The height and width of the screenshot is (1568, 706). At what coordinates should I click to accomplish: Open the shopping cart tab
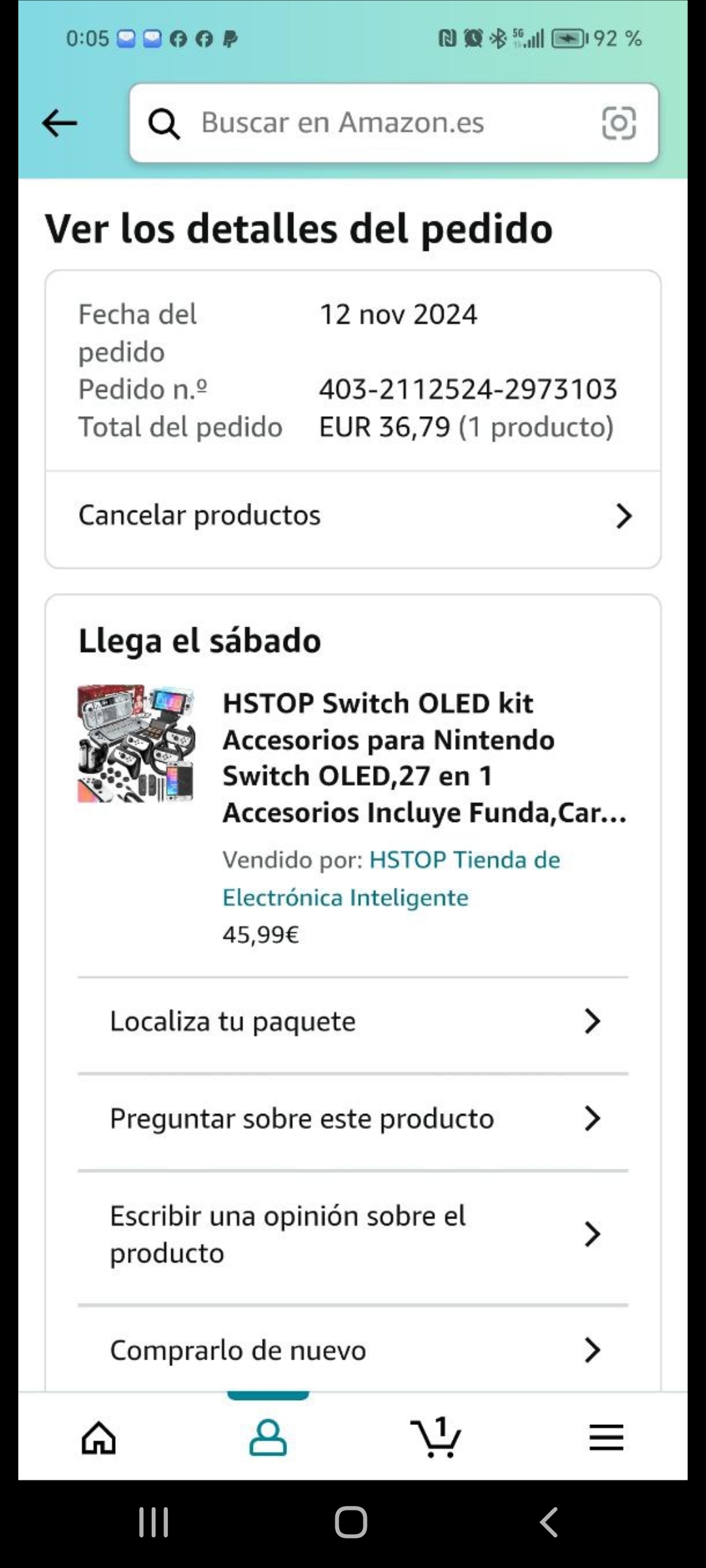point(436,1438)
